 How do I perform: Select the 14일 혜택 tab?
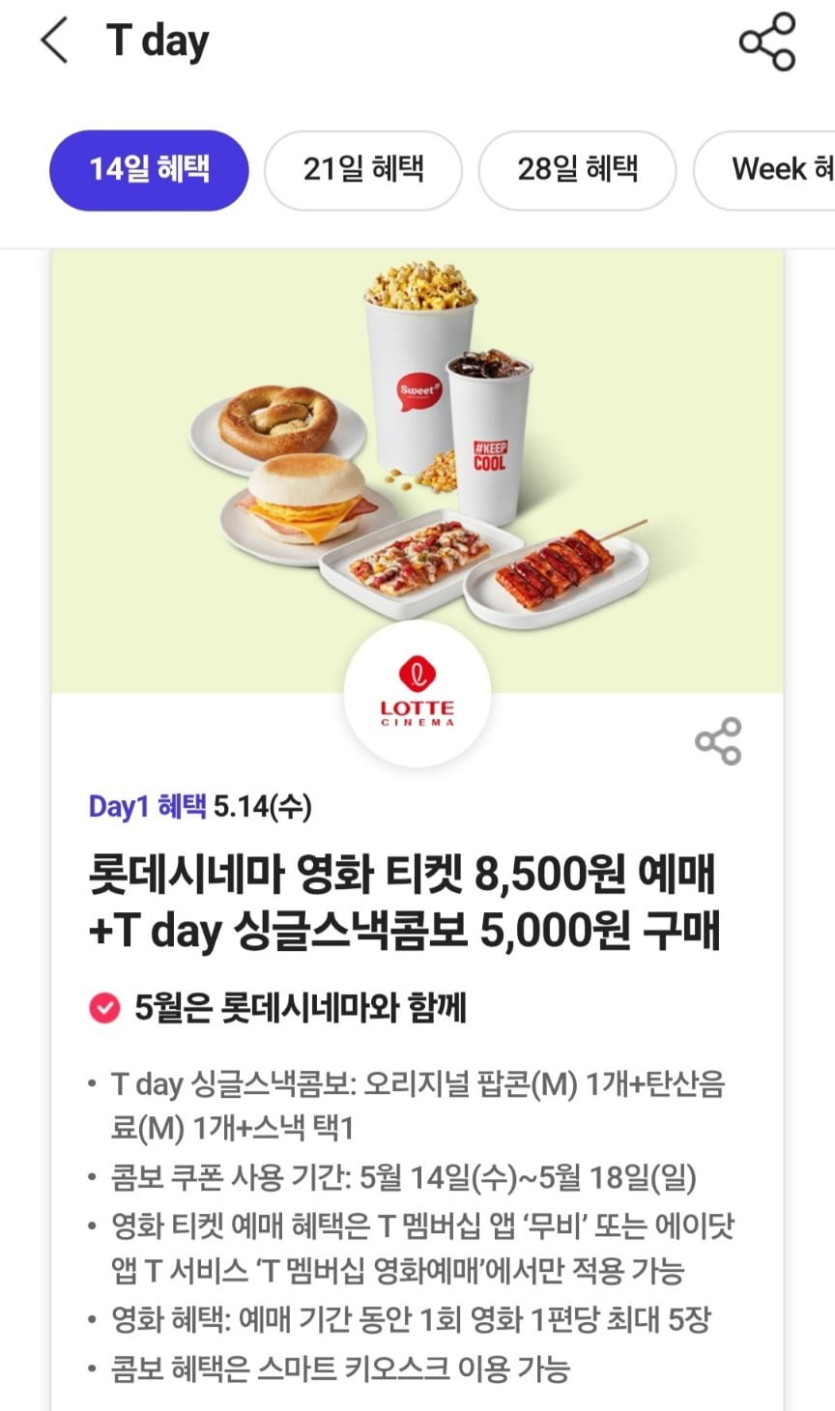coord(149,170)
